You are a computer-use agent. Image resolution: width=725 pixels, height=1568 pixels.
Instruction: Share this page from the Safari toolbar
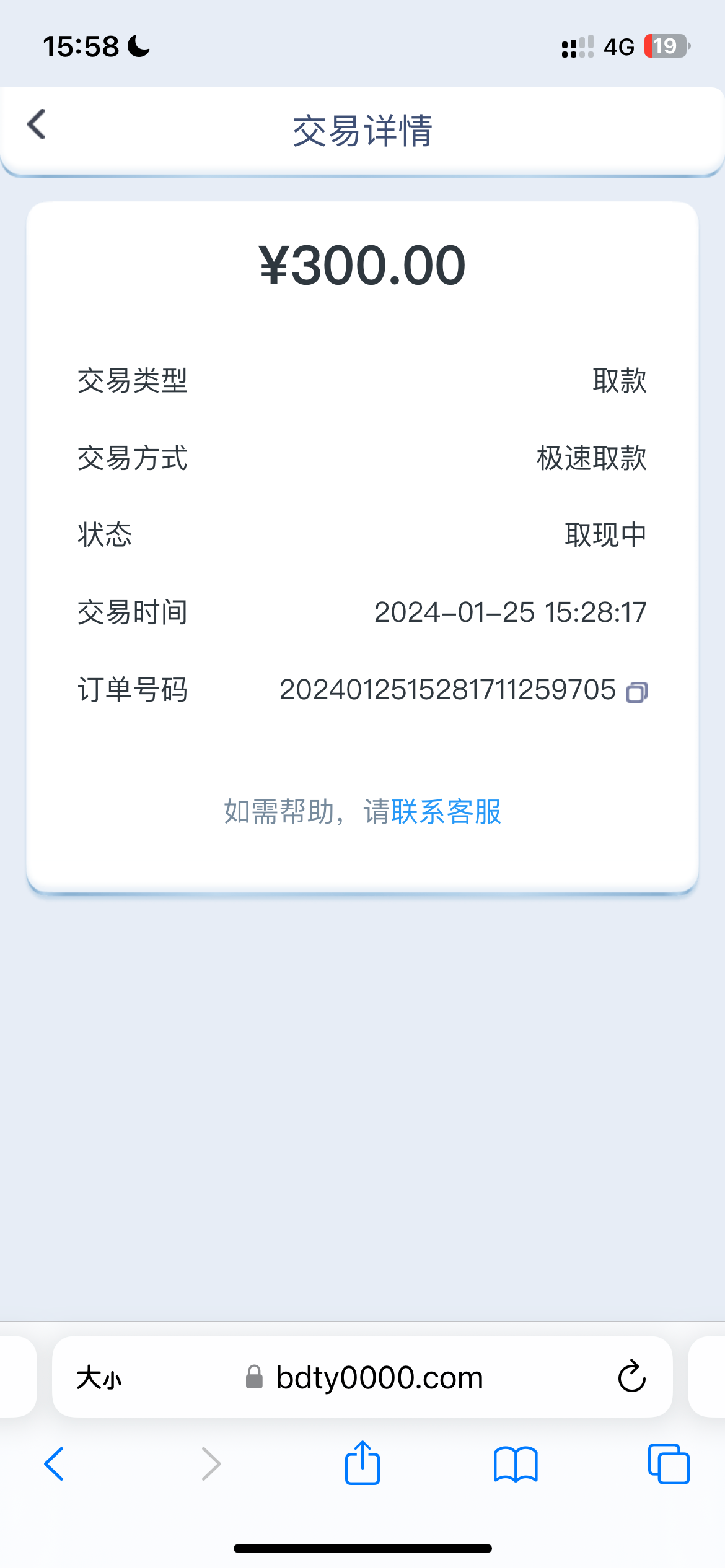pyautogui.click(x=362, y=1463)
